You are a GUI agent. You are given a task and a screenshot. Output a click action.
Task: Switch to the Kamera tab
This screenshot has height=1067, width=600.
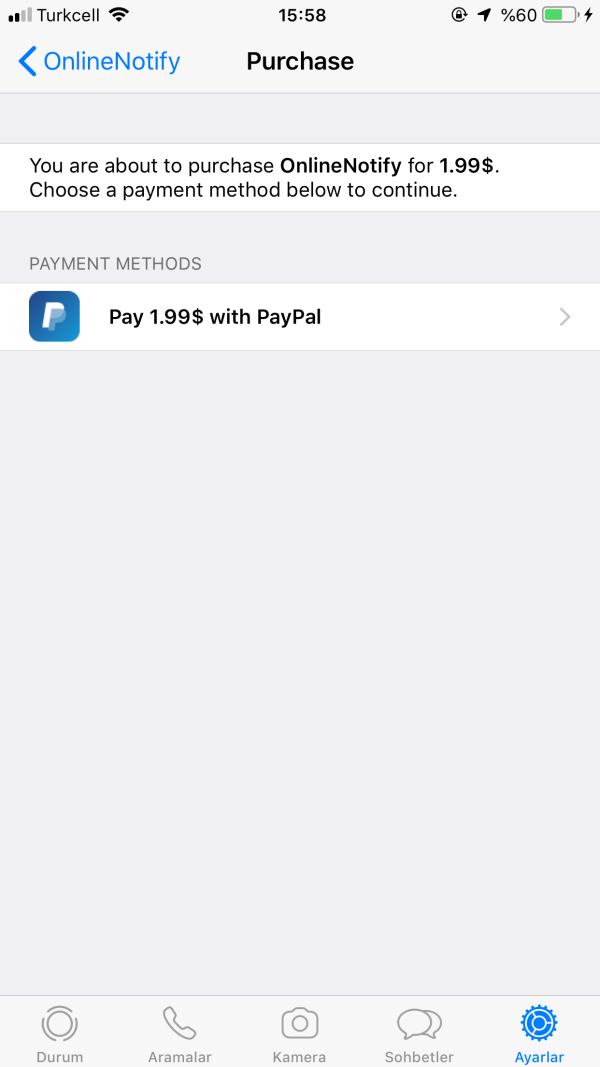(299, 1033)
